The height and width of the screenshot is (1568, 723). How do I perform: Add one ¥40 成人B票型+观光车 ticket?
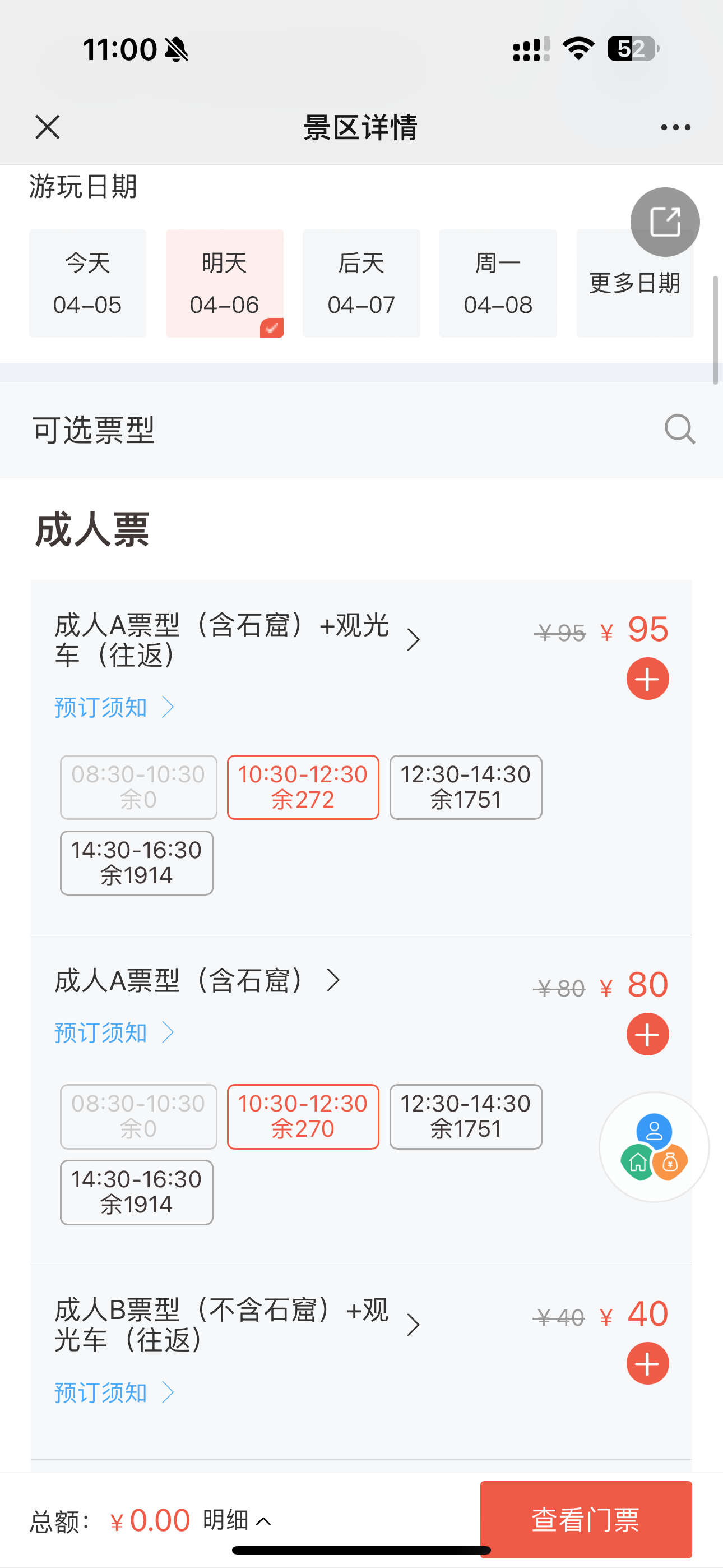tap(647, 1363)
